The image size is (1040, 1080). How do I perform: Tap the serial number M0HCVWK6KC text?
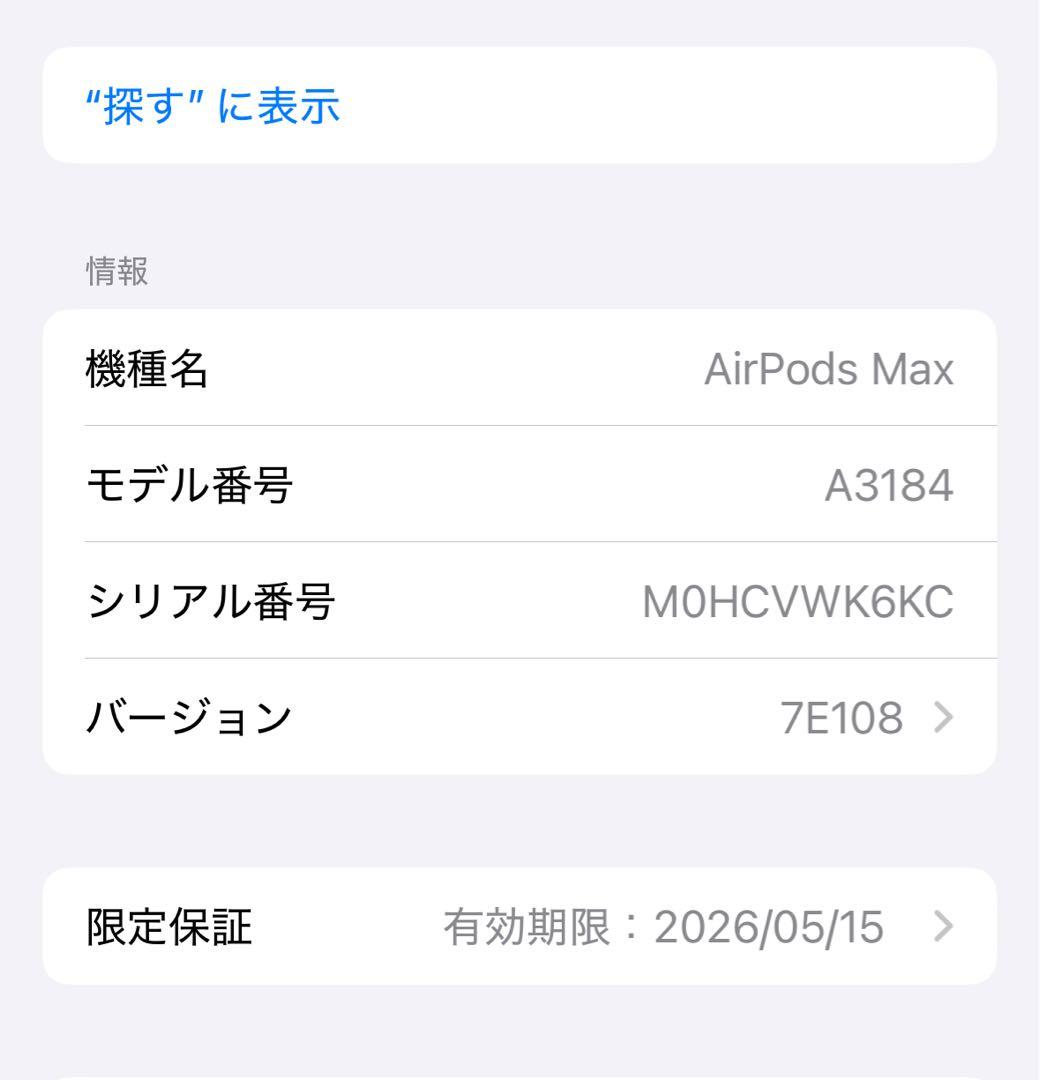[x=799, y=600]
